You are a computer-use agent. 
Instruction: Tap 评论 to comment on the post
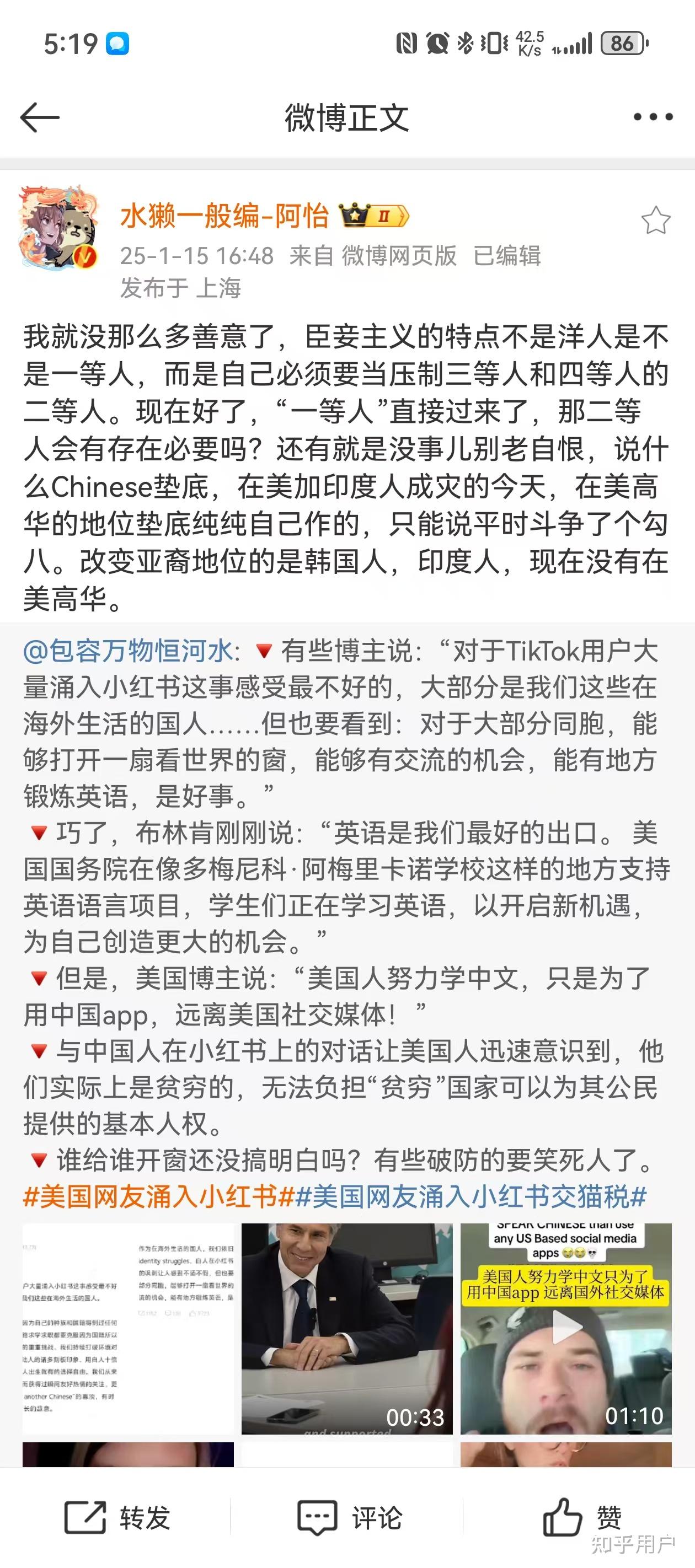click(x=349, y=1517)
